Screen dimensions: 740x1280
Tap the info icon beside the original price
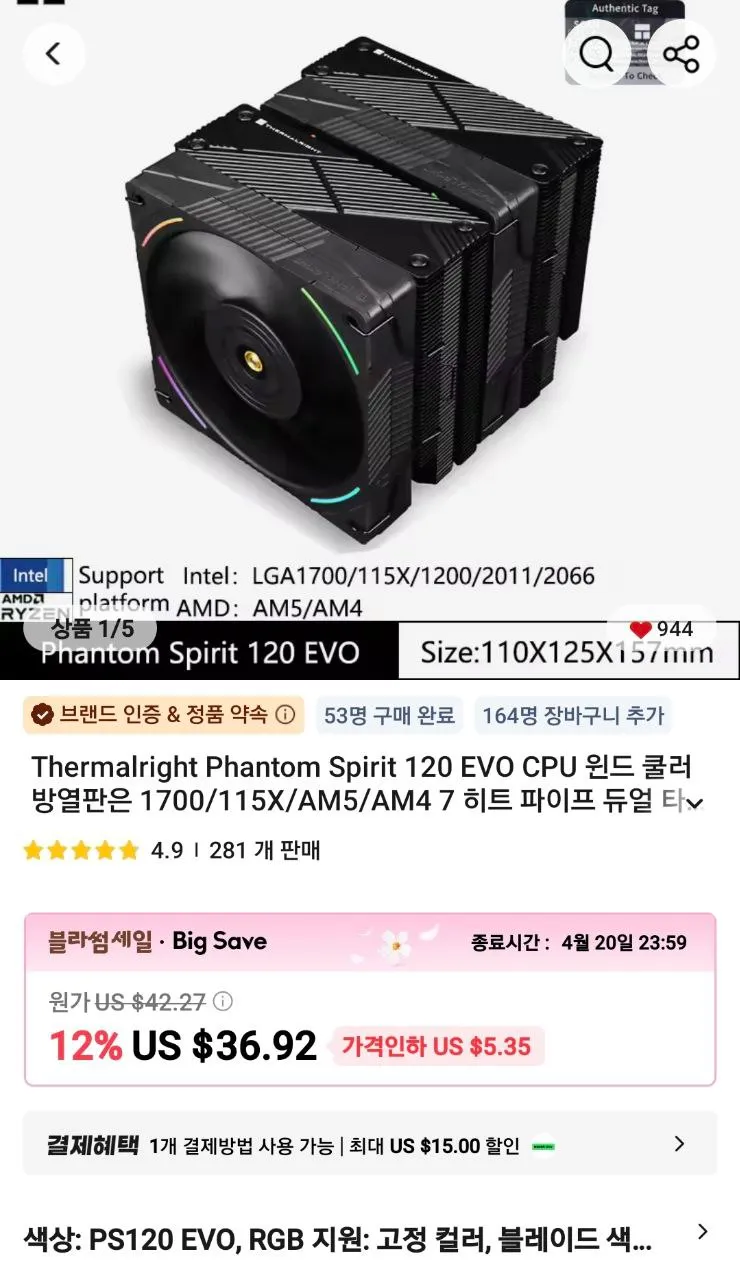pyautogui.click(x=221, y=1002)
